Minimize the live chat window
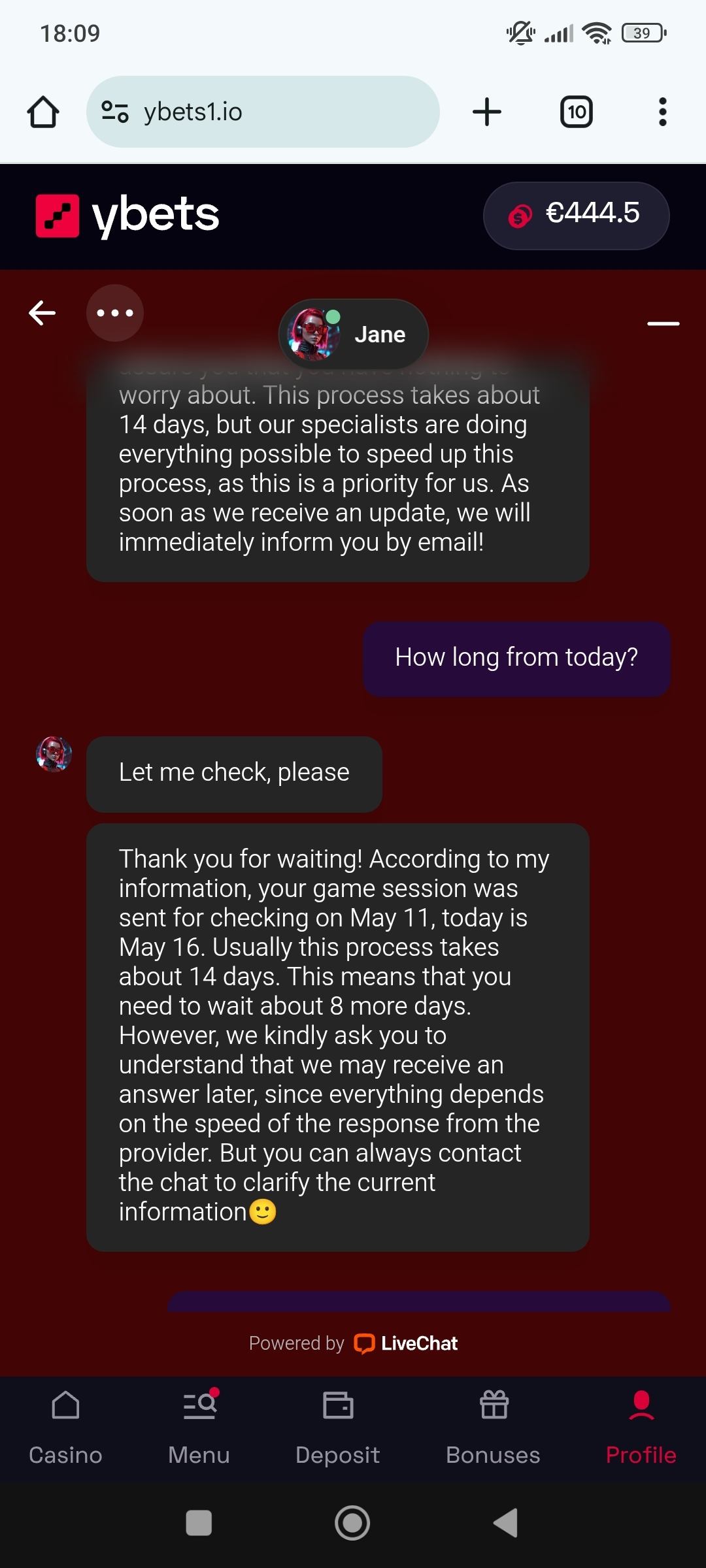Screen dimensions: 706x1568 click(663, 323)
